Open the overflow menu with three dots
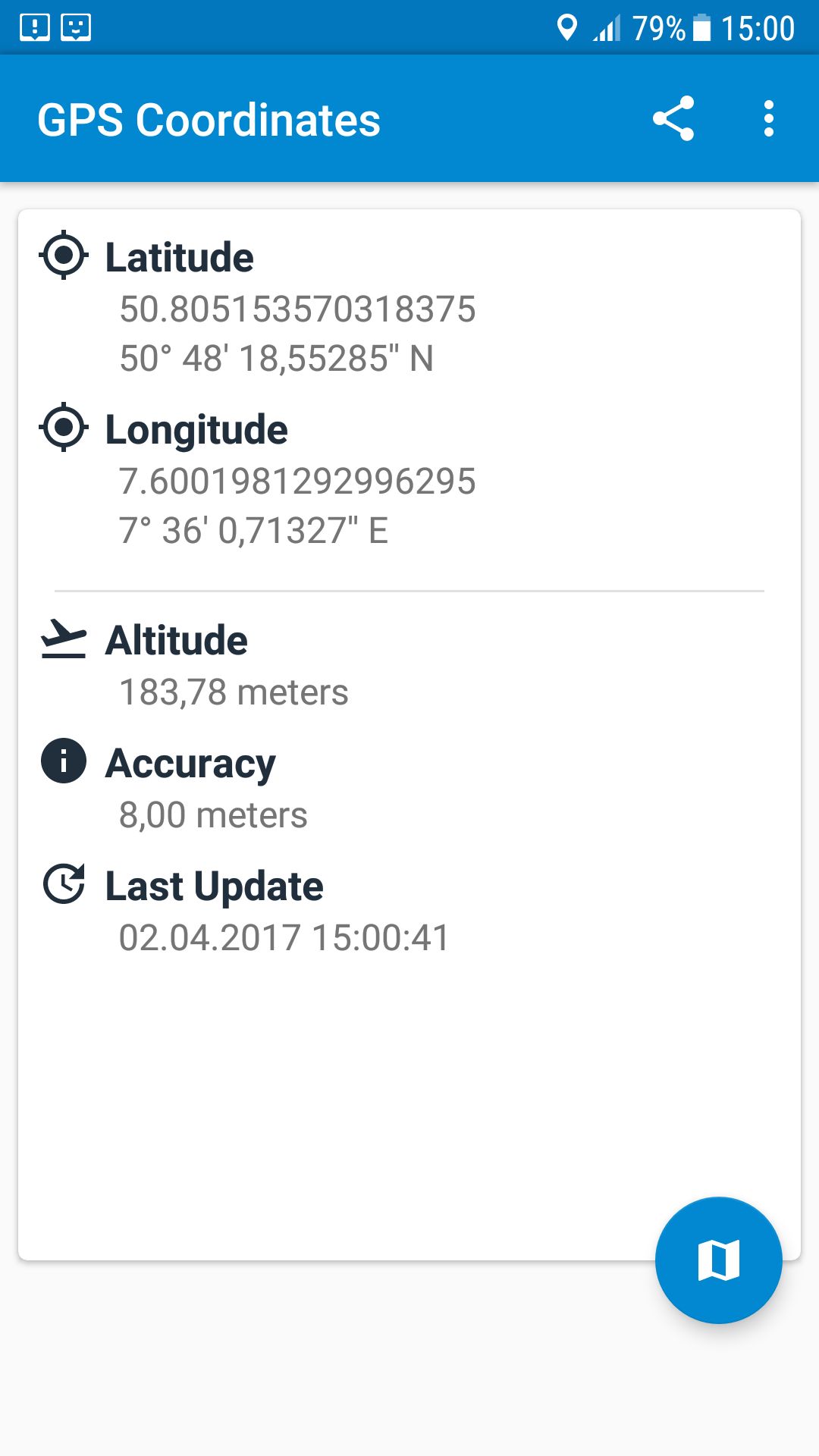Image resolution: width=819 pixels, height=1456 pixels. 769,118
